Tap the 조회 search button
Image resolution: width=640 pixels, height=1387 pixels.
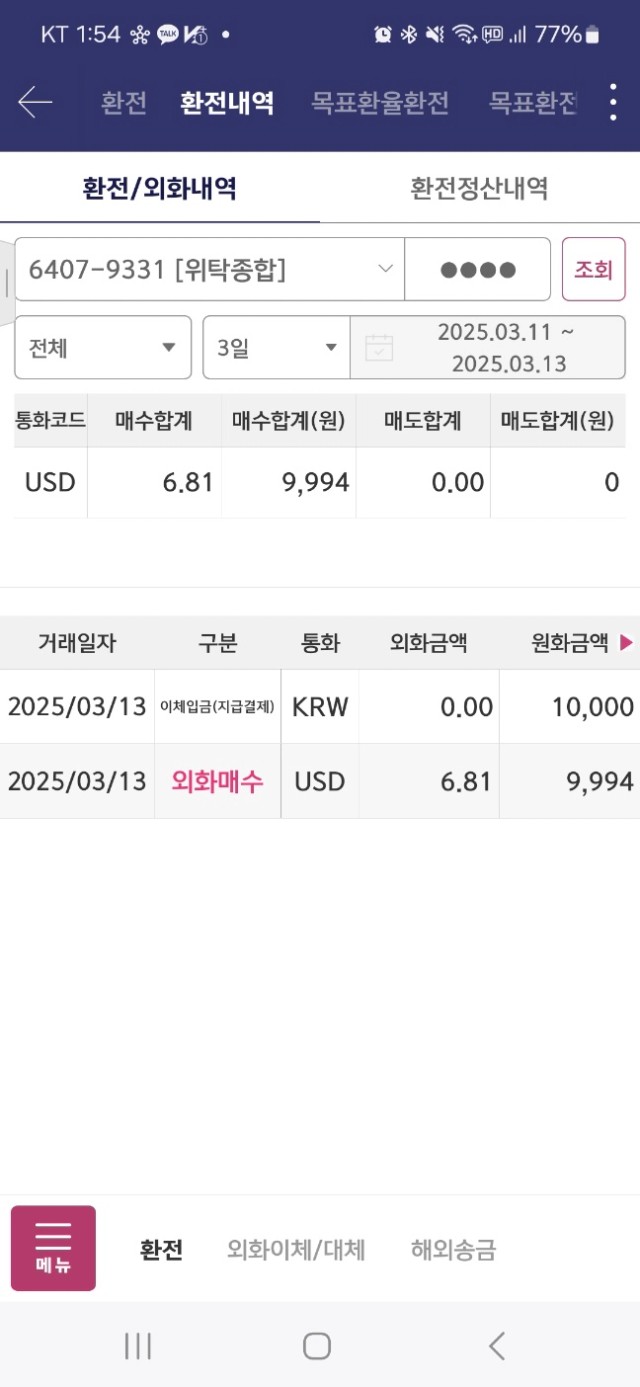(593, 269)
